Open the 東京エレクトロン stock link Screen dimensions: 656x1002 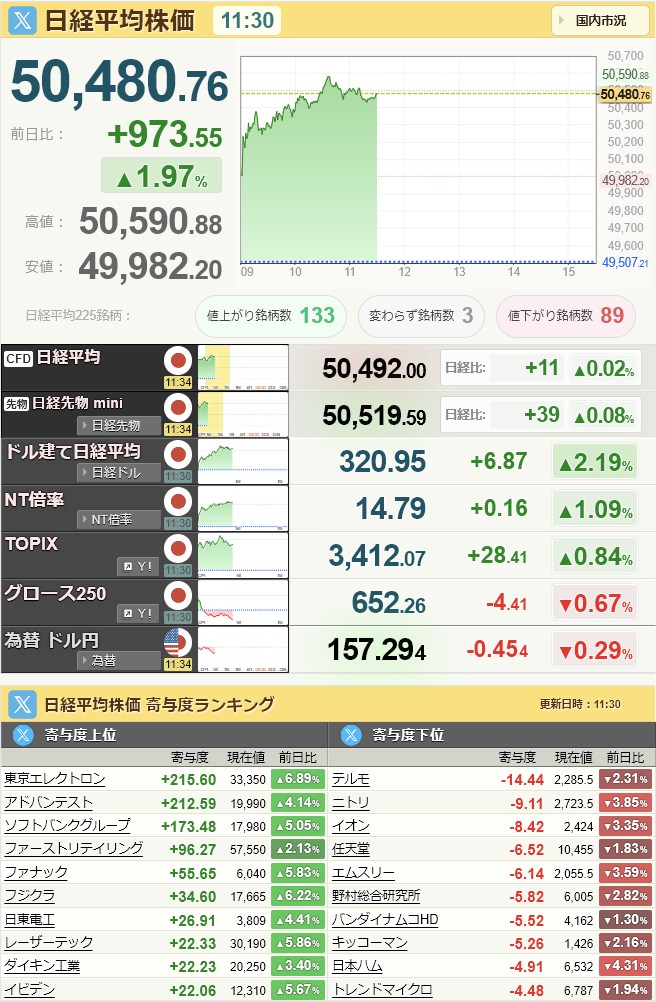(54, 779)
